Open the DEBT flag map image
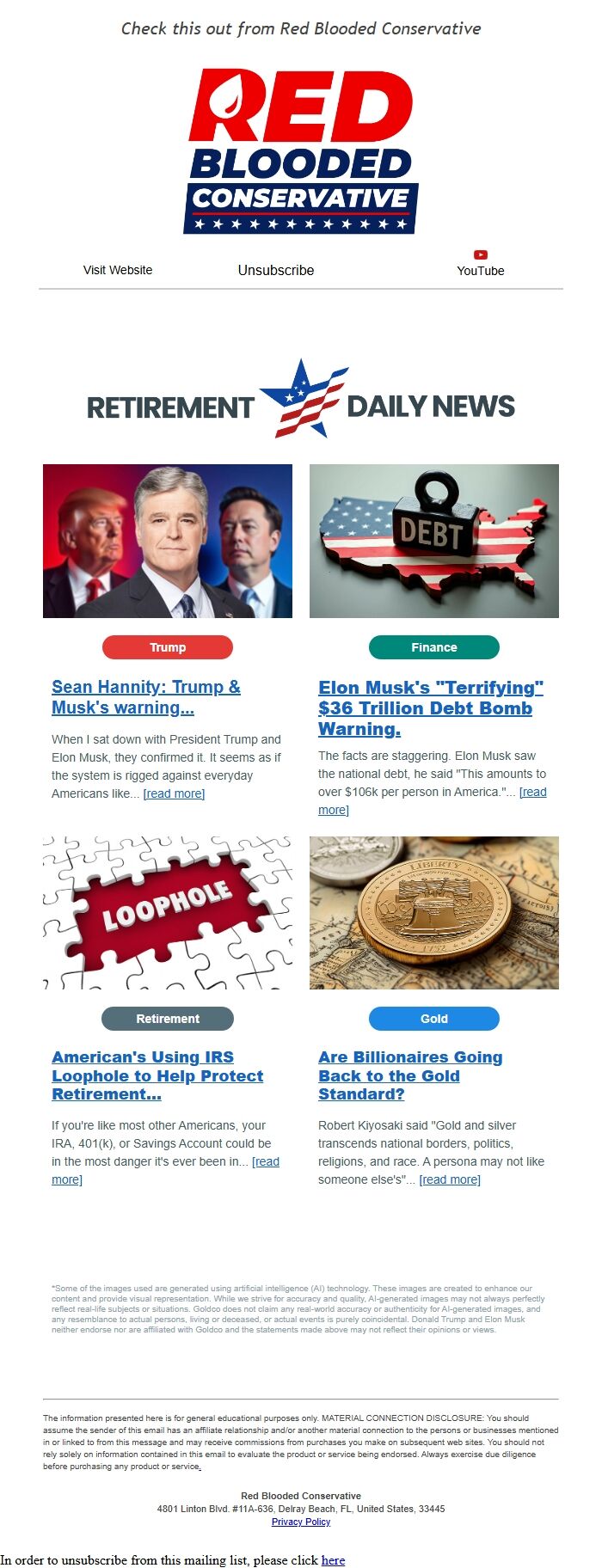 point(434,541)
